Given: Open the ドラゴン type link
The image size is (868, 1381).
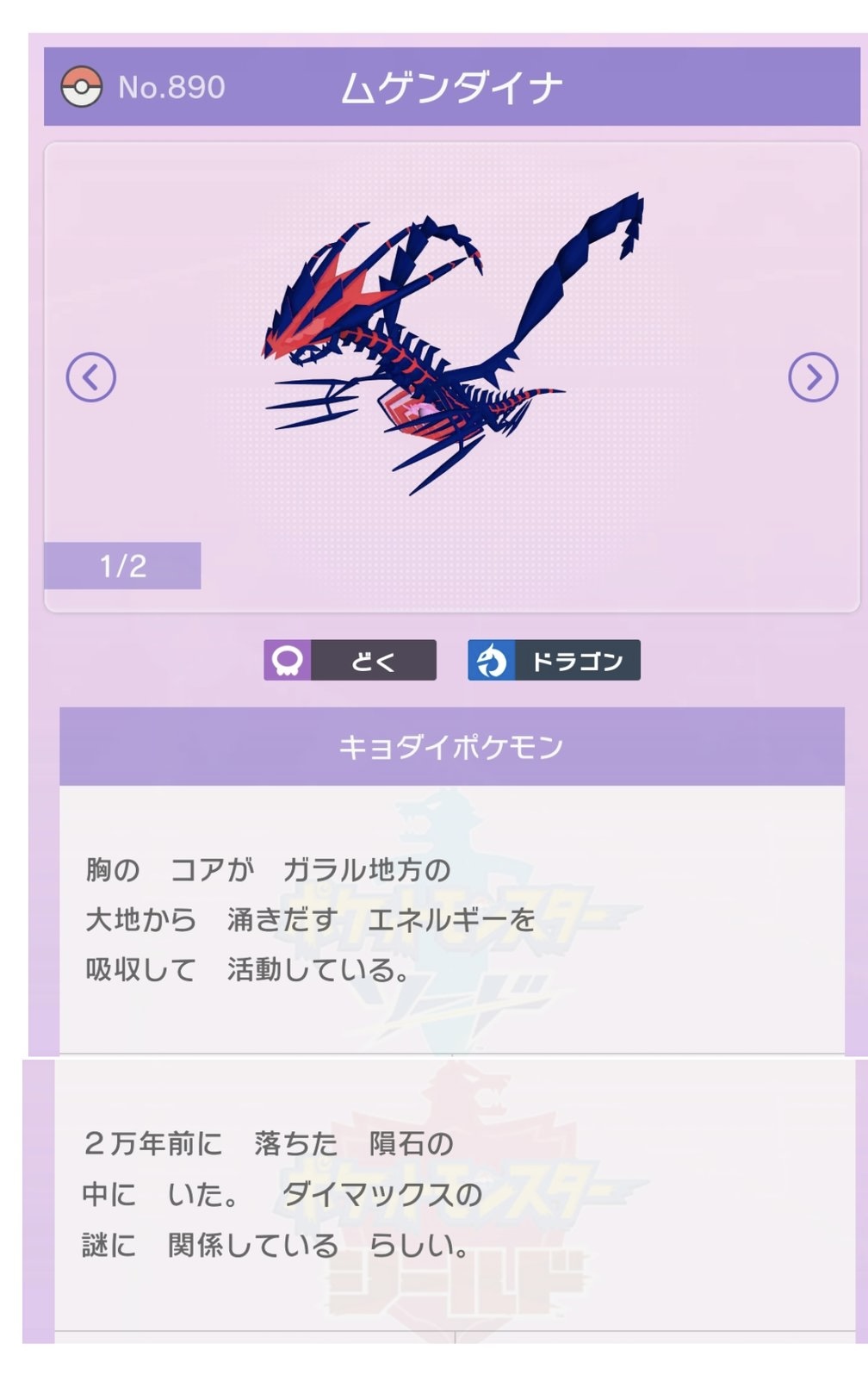Looking at the screenshot, I should (554, 661).
